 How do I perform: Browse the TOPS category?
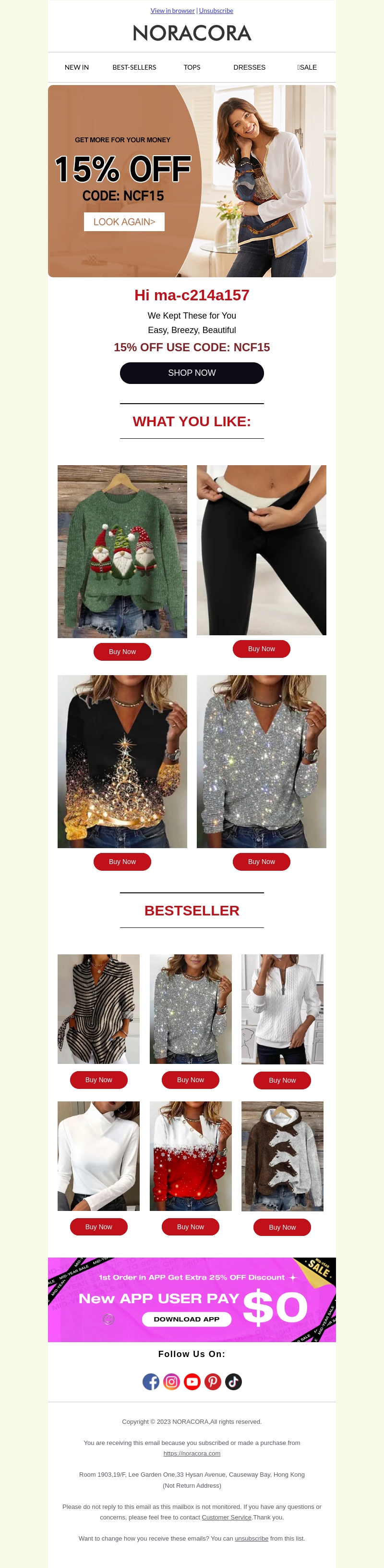point(192,68)
